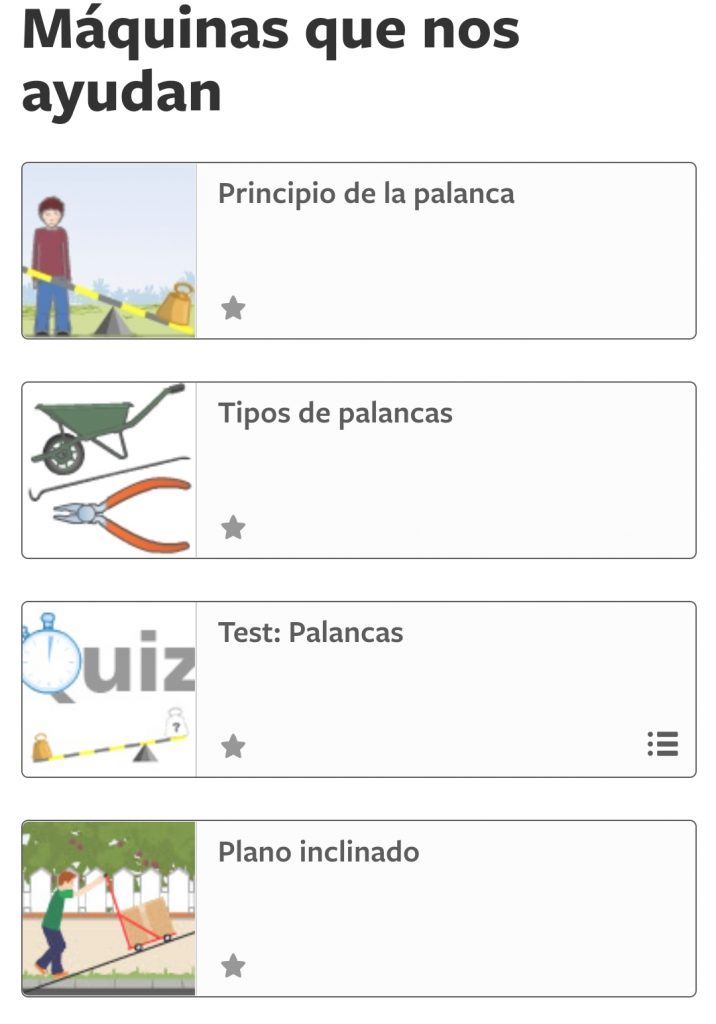Mark Test: Palancas as favorite
716x1024 pixels.
(x=233, y=746)
